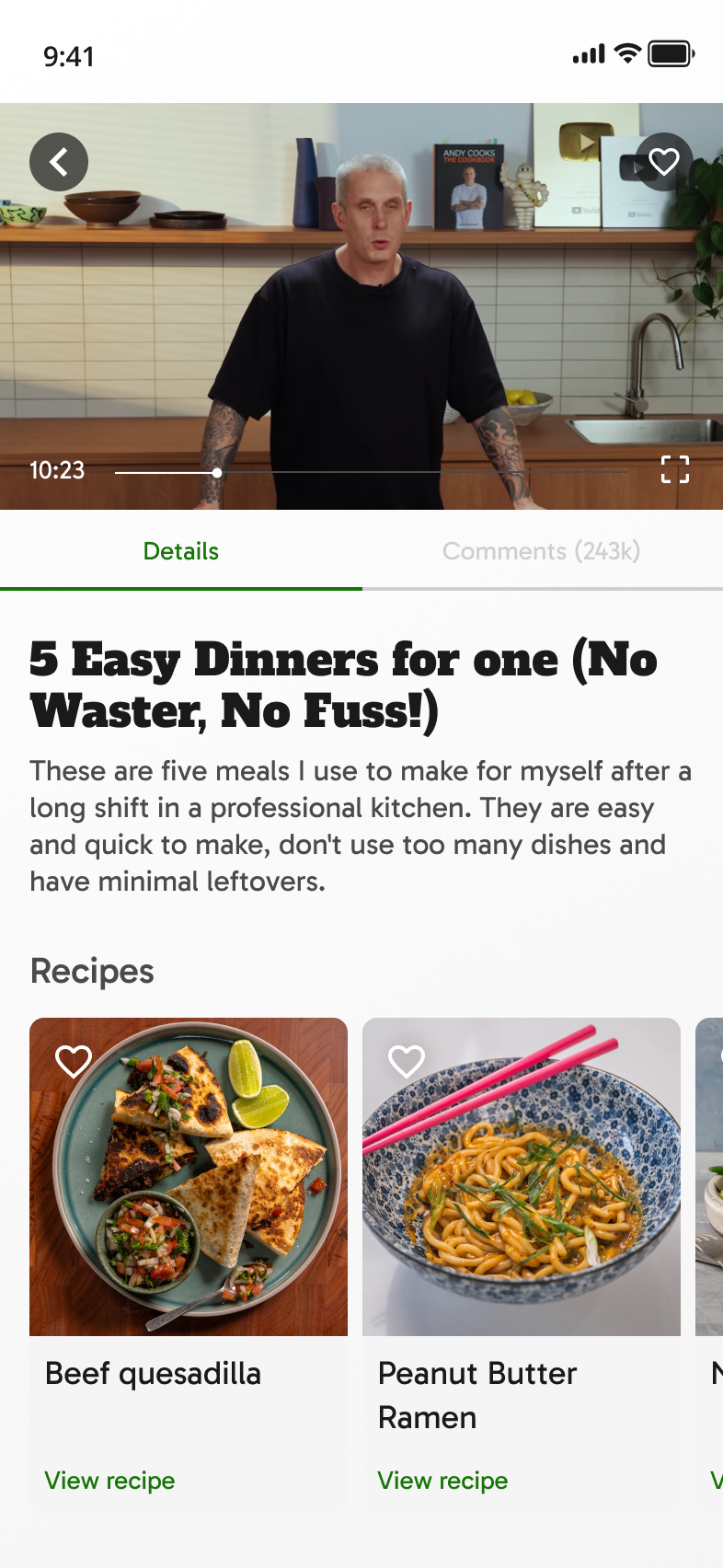Switch to the Details tab
Image resolution: width=723 pixels, height=1568 pixels.
(x=181, y=551)
